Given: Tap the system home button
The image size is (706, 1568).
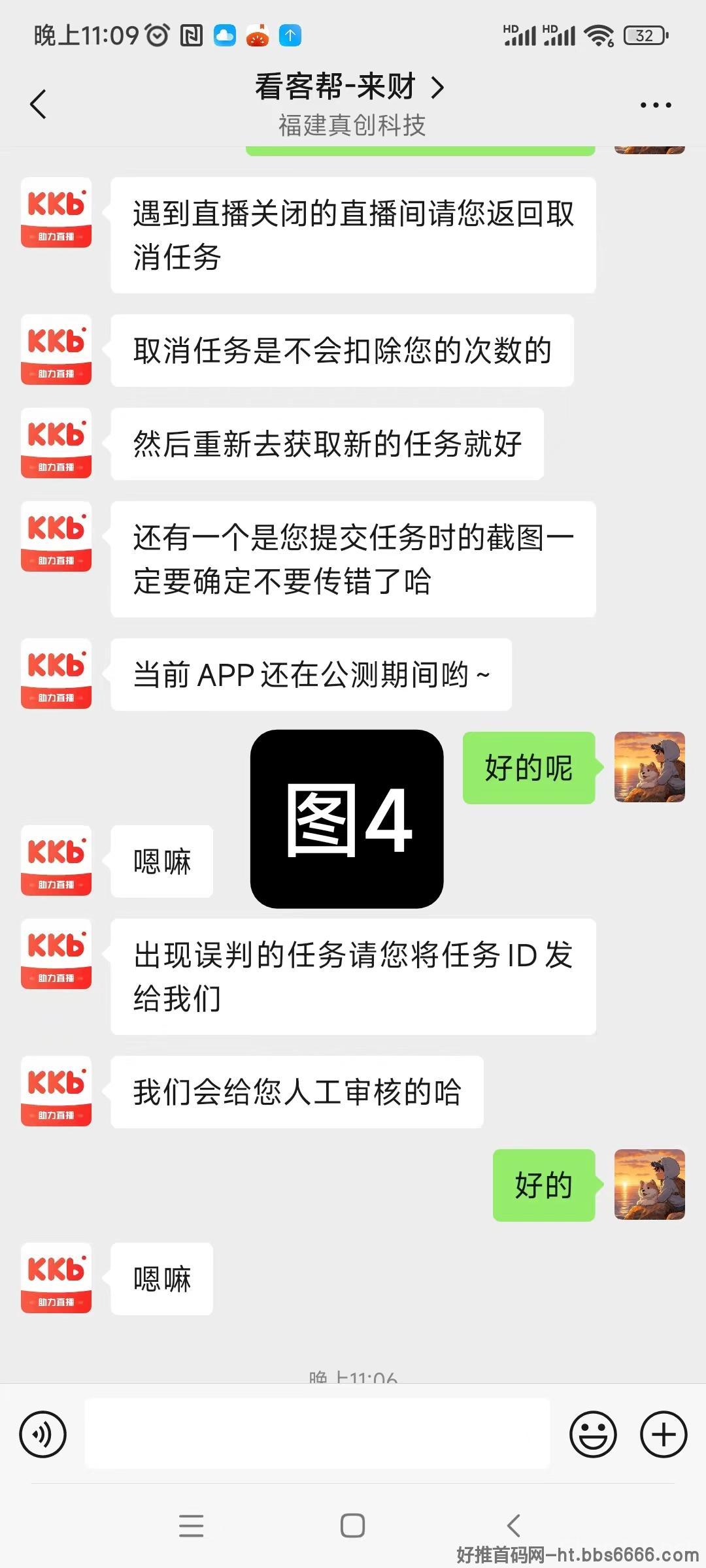Looking at the screenshot, I should pos(352,1526).
